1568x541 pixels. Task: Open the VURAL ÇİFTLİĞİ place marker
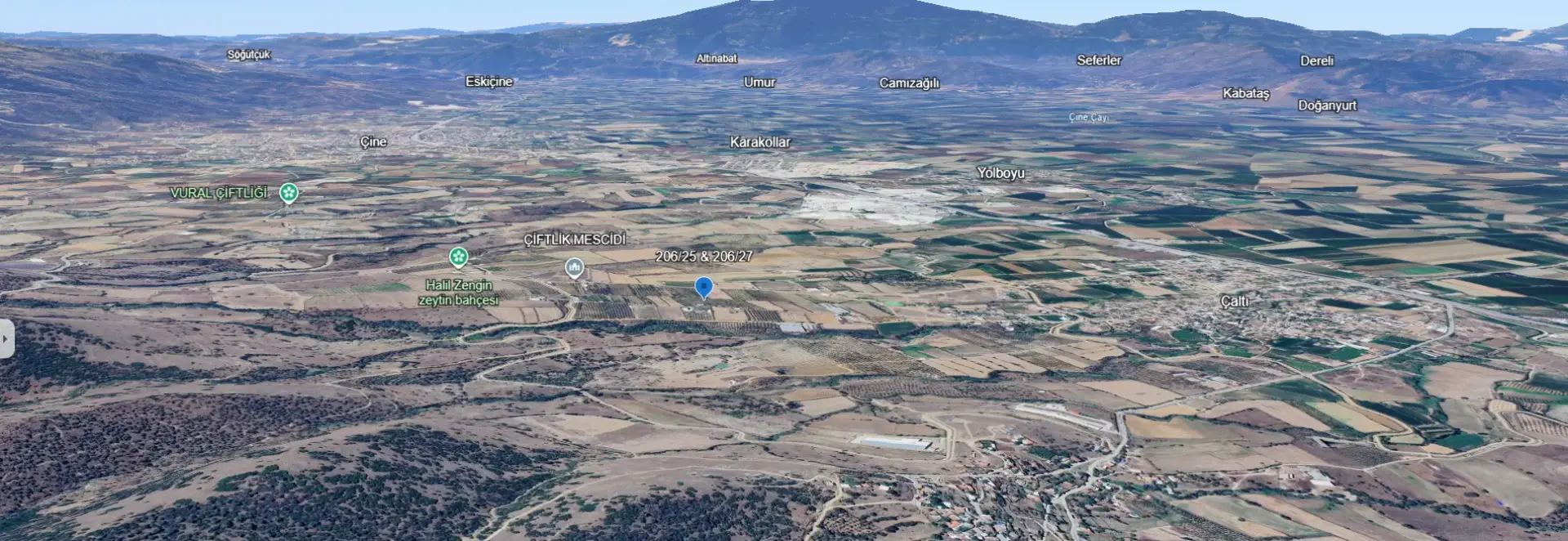click(288, 193)
